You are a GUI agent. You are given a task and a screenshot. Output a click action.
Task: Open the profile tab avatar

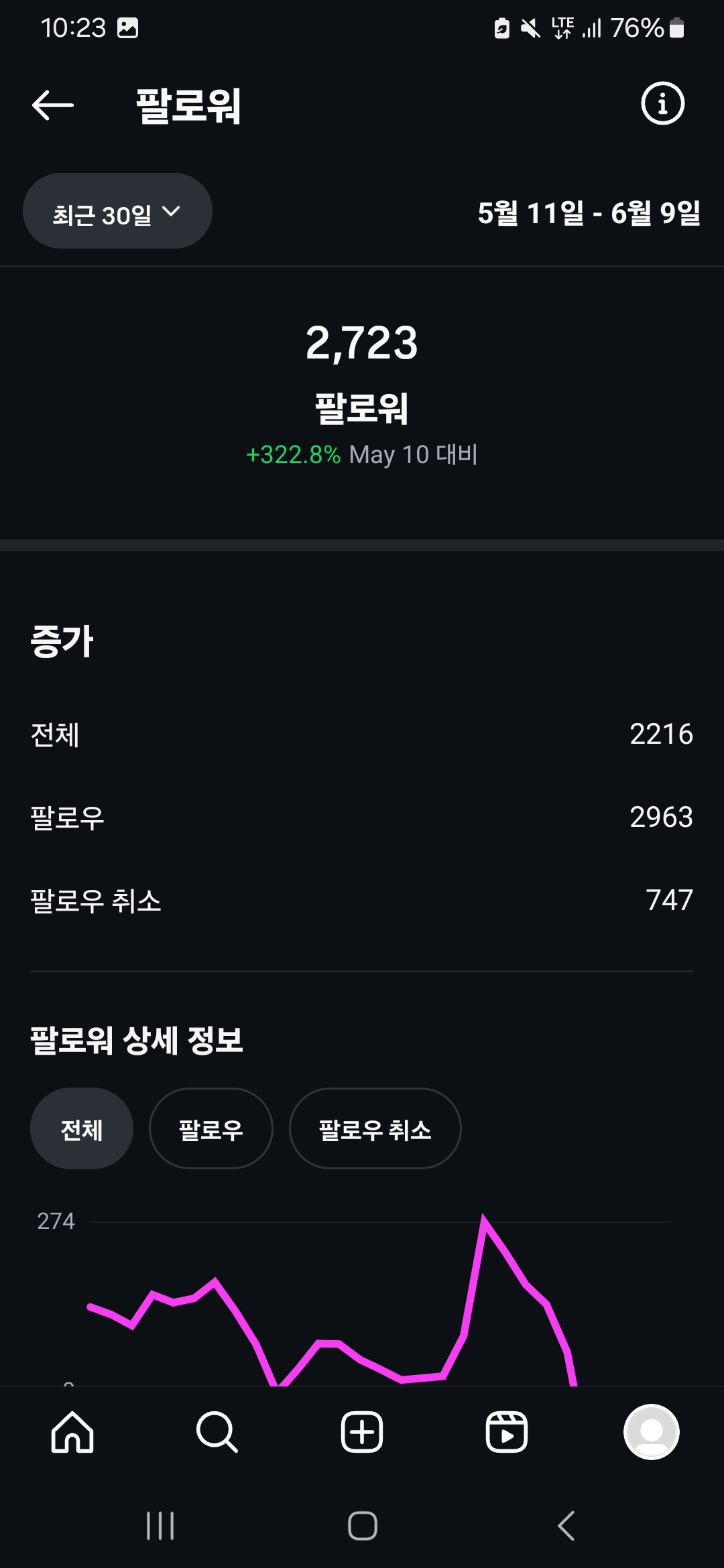click(x=652, y=1432)
